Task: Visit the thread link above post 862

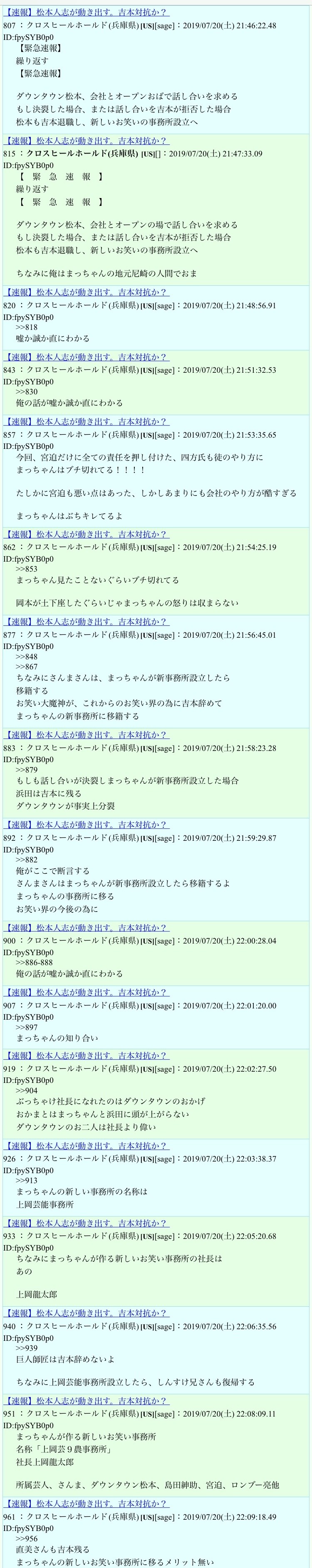Action: click(x=86, y=535)
